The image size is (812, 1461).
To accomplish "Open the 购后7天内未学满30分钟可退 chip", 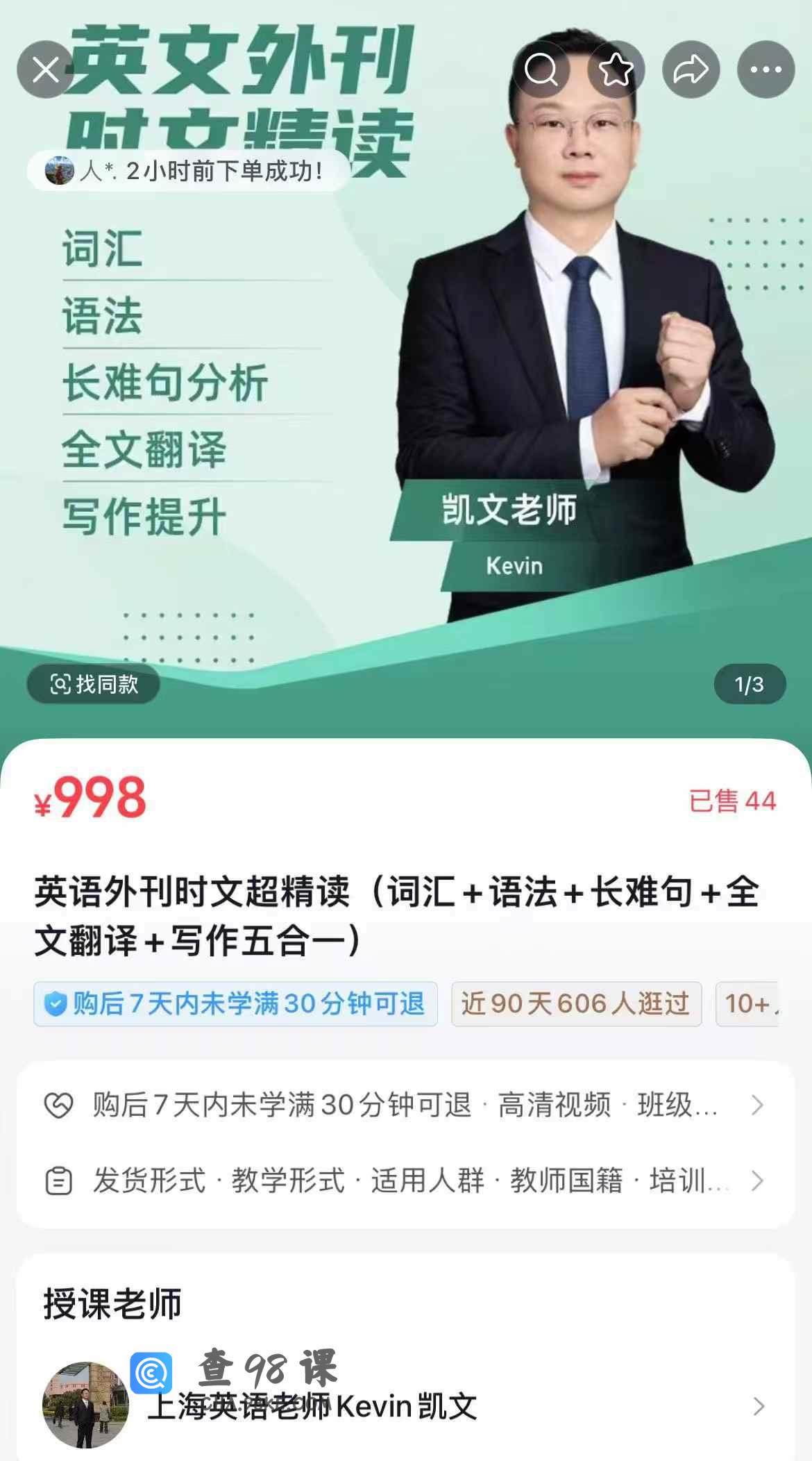I will coord(235,1004).
